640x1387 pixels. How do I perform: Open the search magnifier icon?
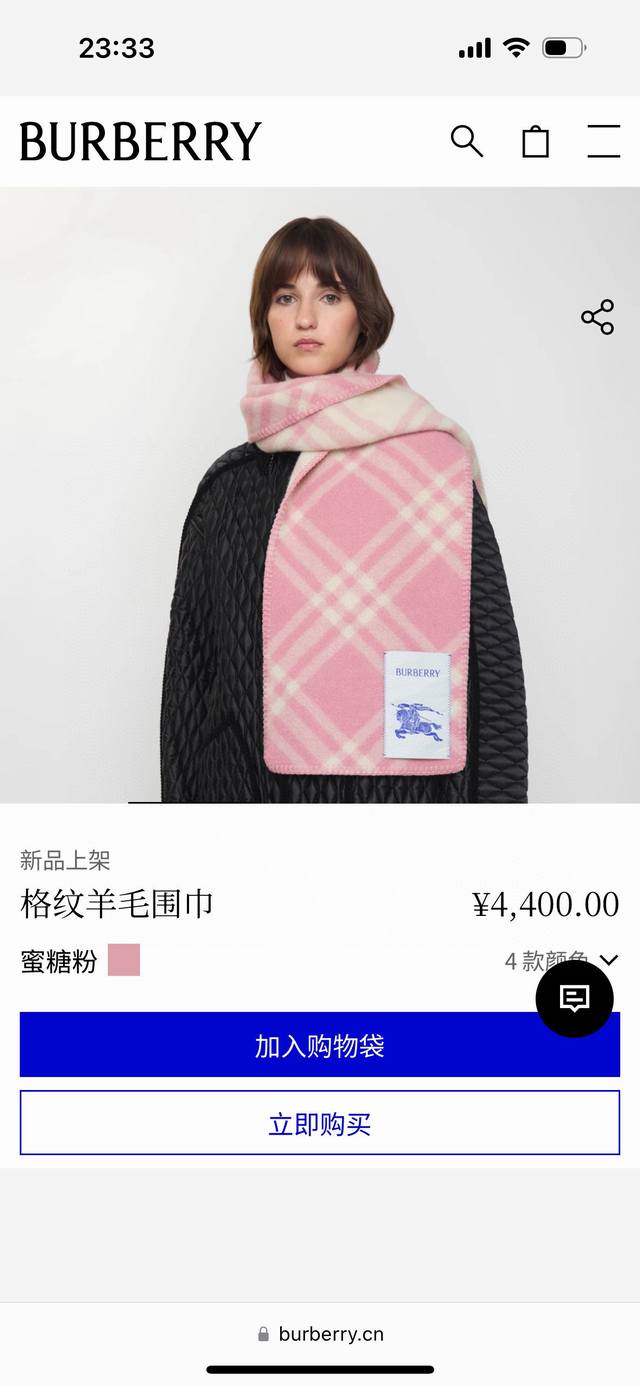click(466, 141)
